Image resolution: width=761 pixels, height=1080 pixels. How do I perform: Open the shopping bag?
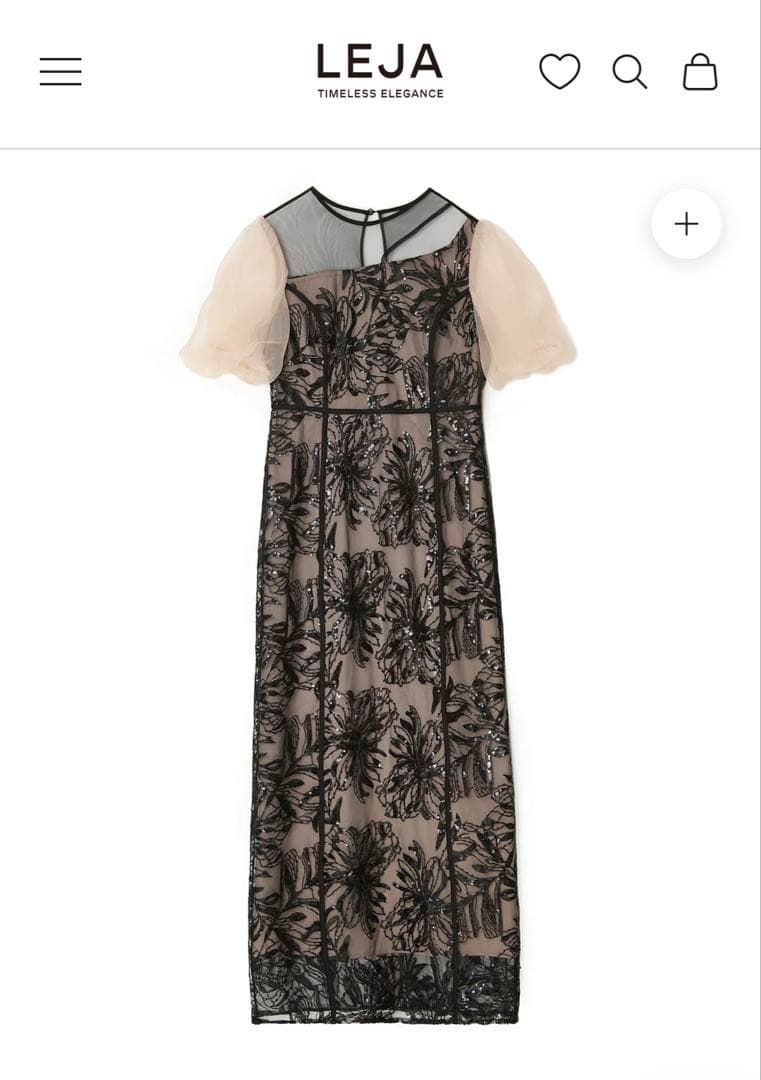(700, 72)
